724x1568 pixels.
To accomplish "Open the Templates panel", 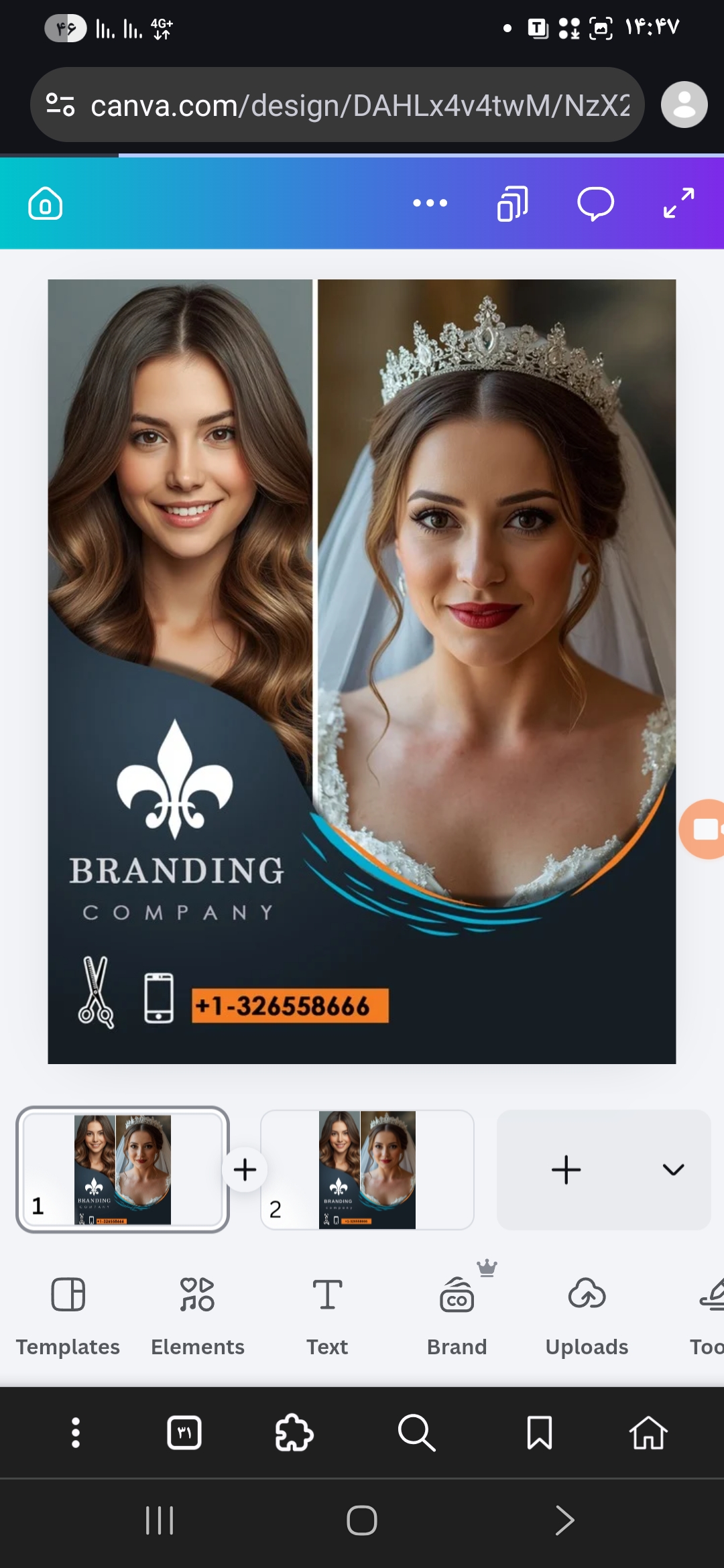I will pyautogui.click(x=68, y=1309).
